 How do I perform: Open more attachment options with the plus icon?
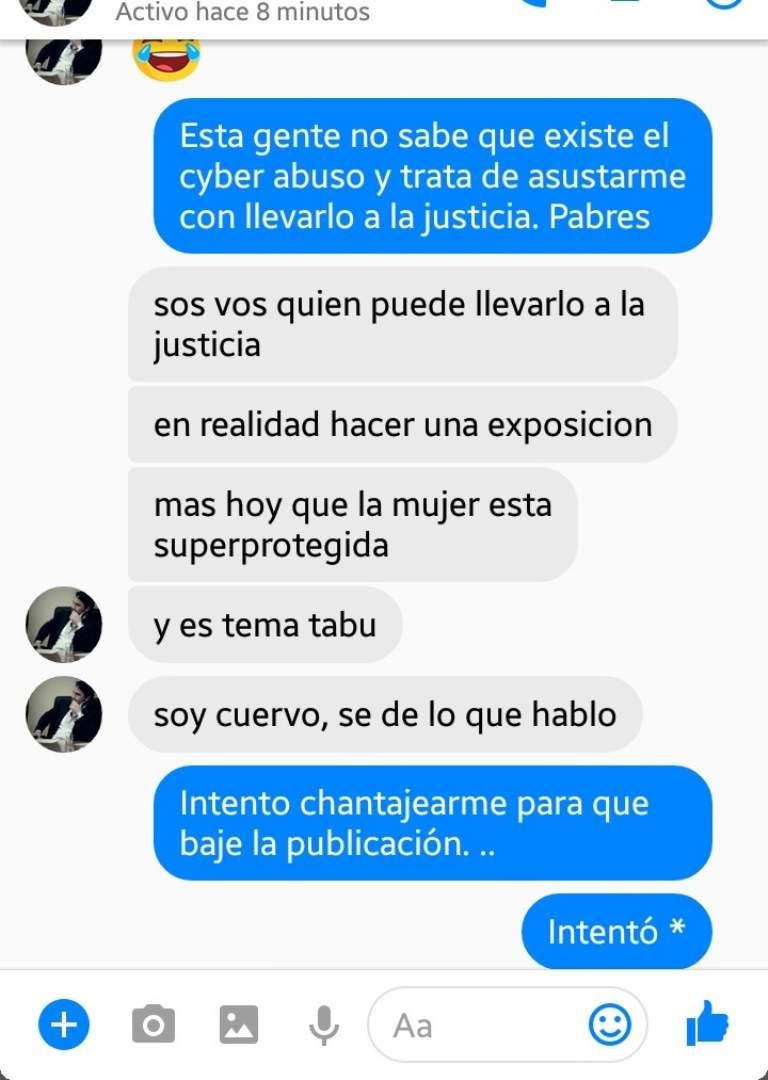click(x=63, y=1025)
